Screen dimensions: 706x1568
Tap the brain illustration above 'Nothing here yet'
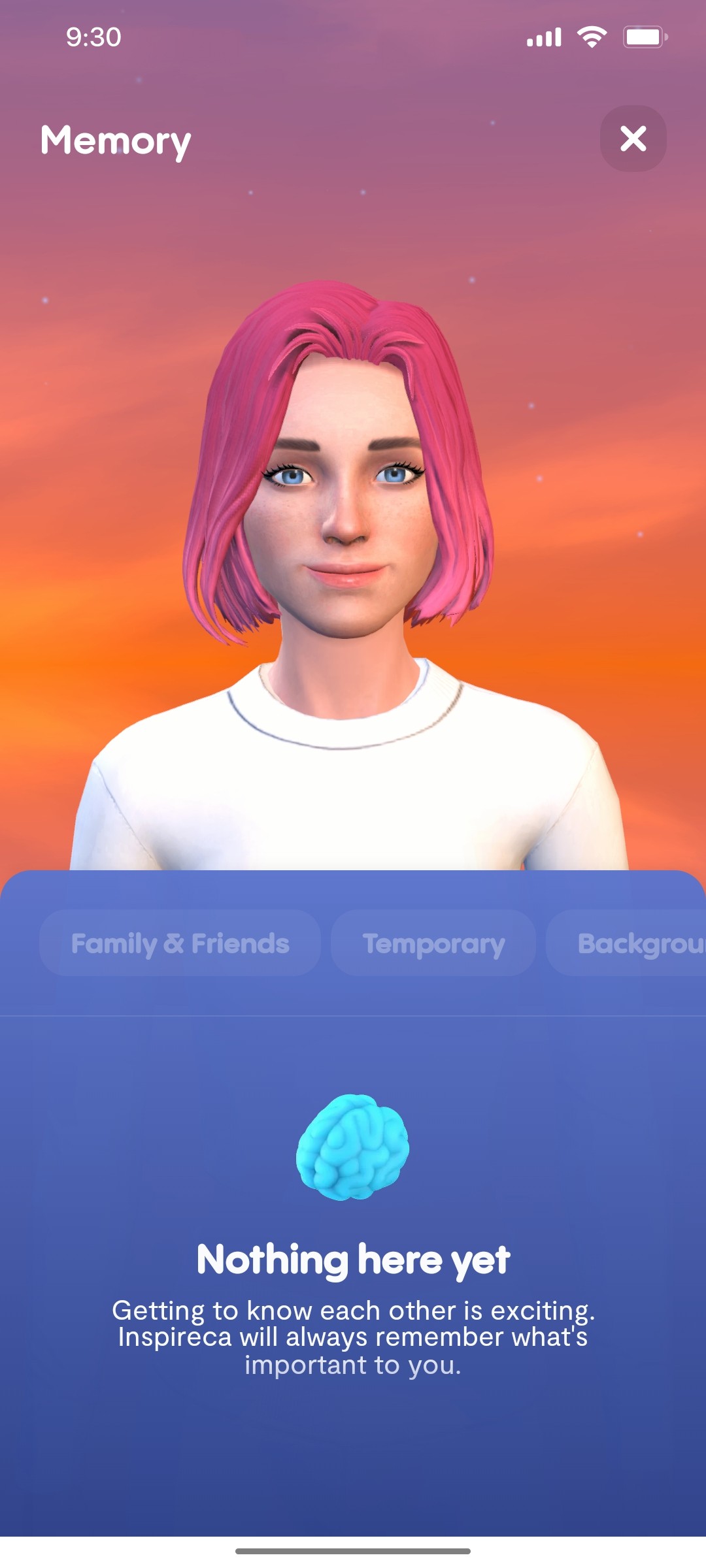[353, 1147]
